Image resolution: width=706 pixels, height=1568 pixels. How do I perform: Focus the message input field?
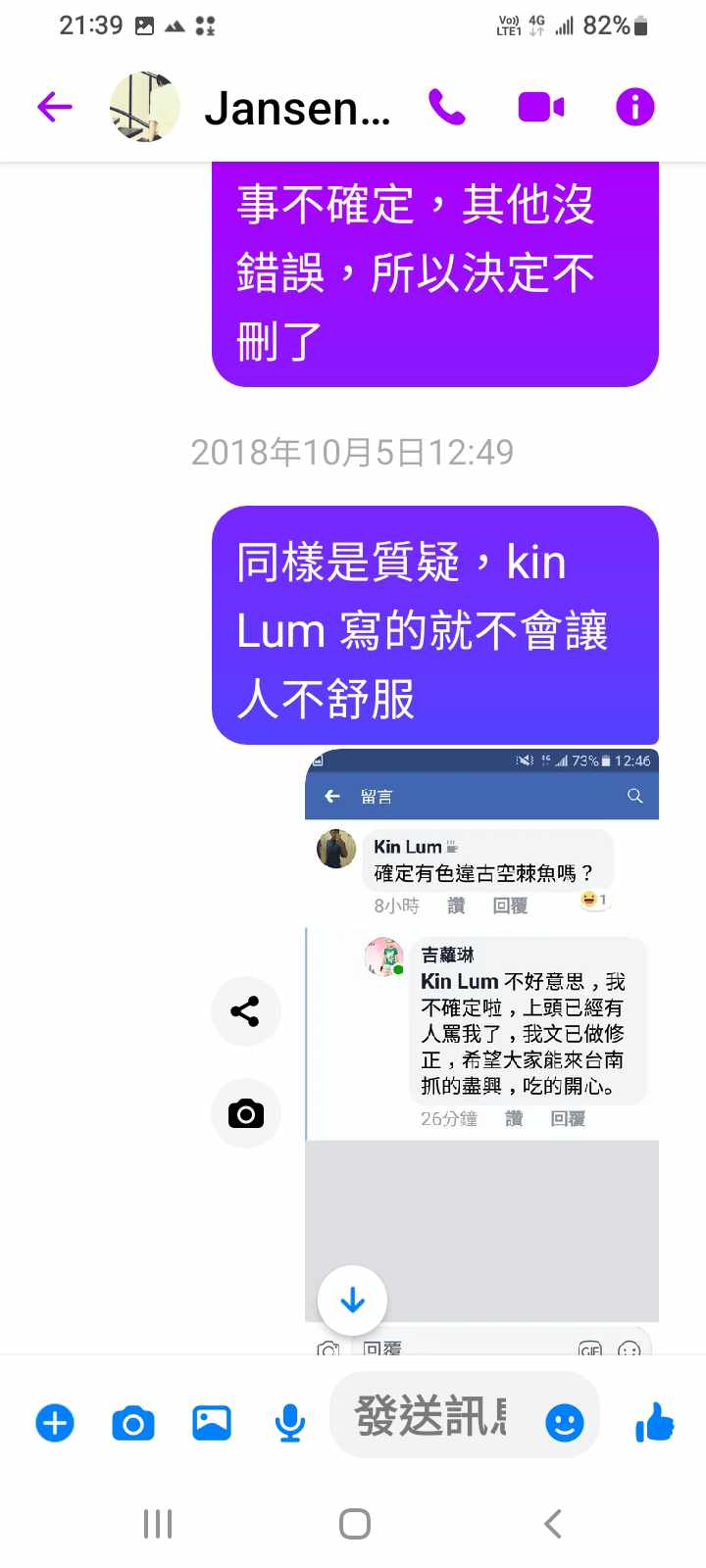point(431,1417)
